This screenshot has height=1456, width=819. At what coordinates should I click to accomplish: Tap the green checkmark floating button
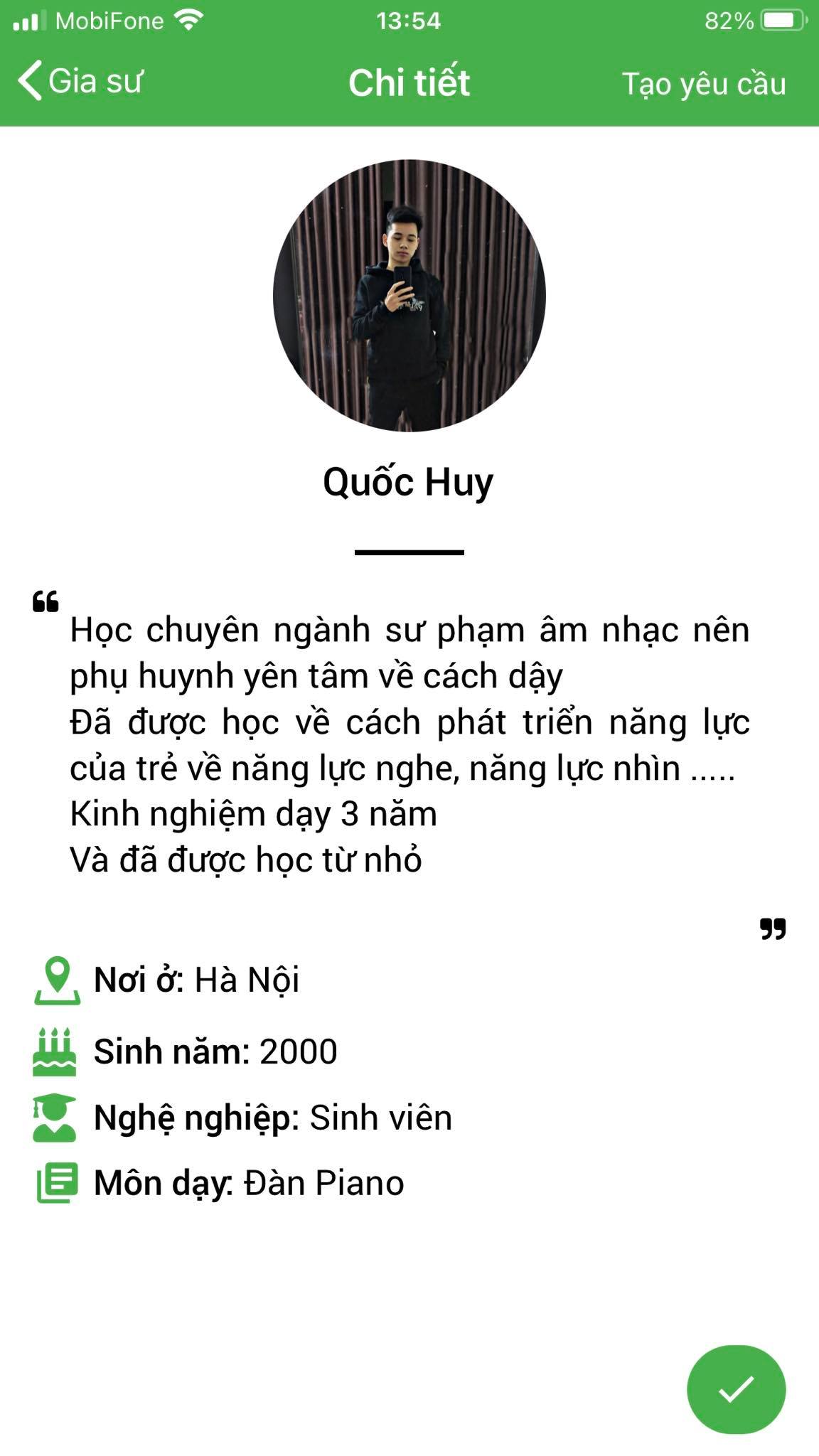tap(736, 1389)
